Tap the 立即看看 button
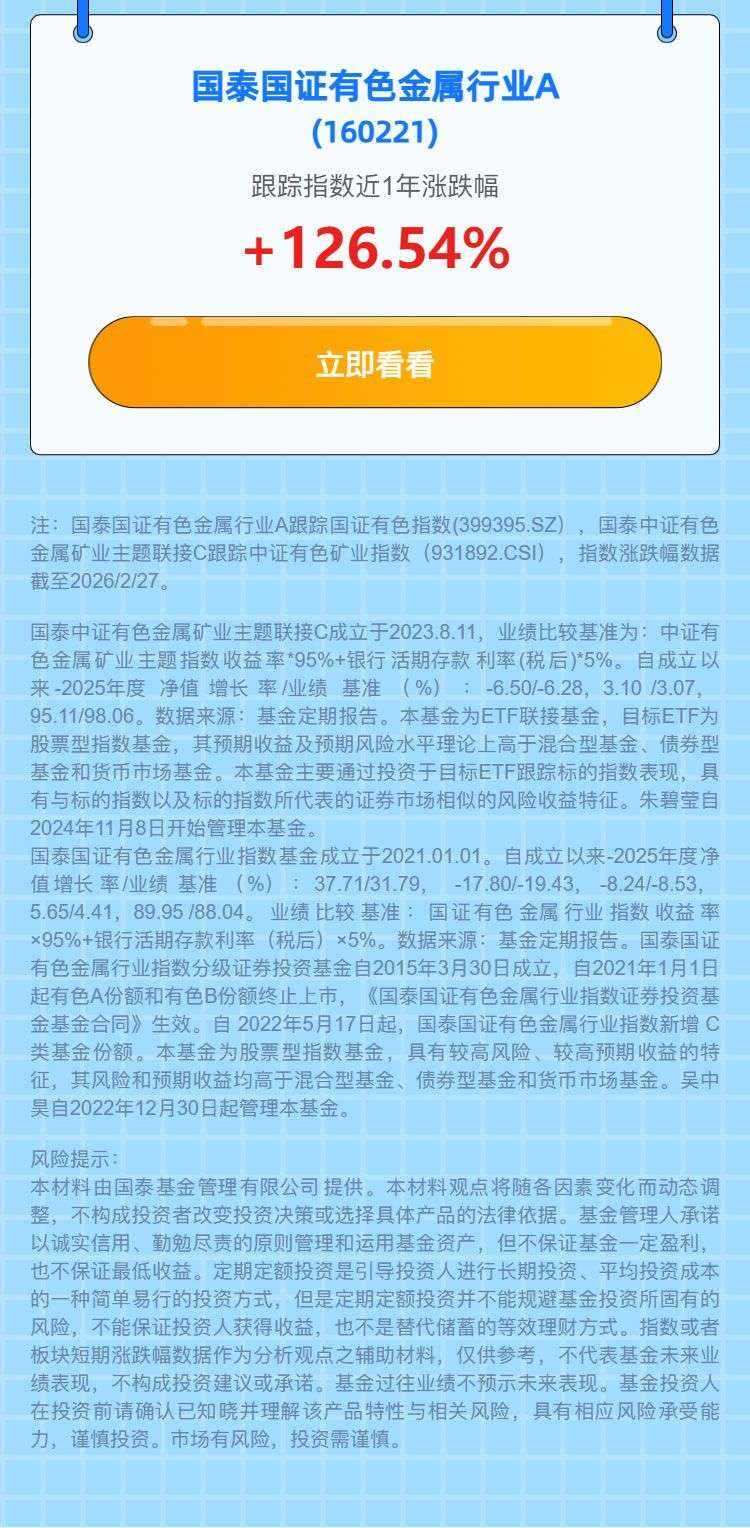The height and width of the screenshot is (1528, 750). [x=374, y=363]
